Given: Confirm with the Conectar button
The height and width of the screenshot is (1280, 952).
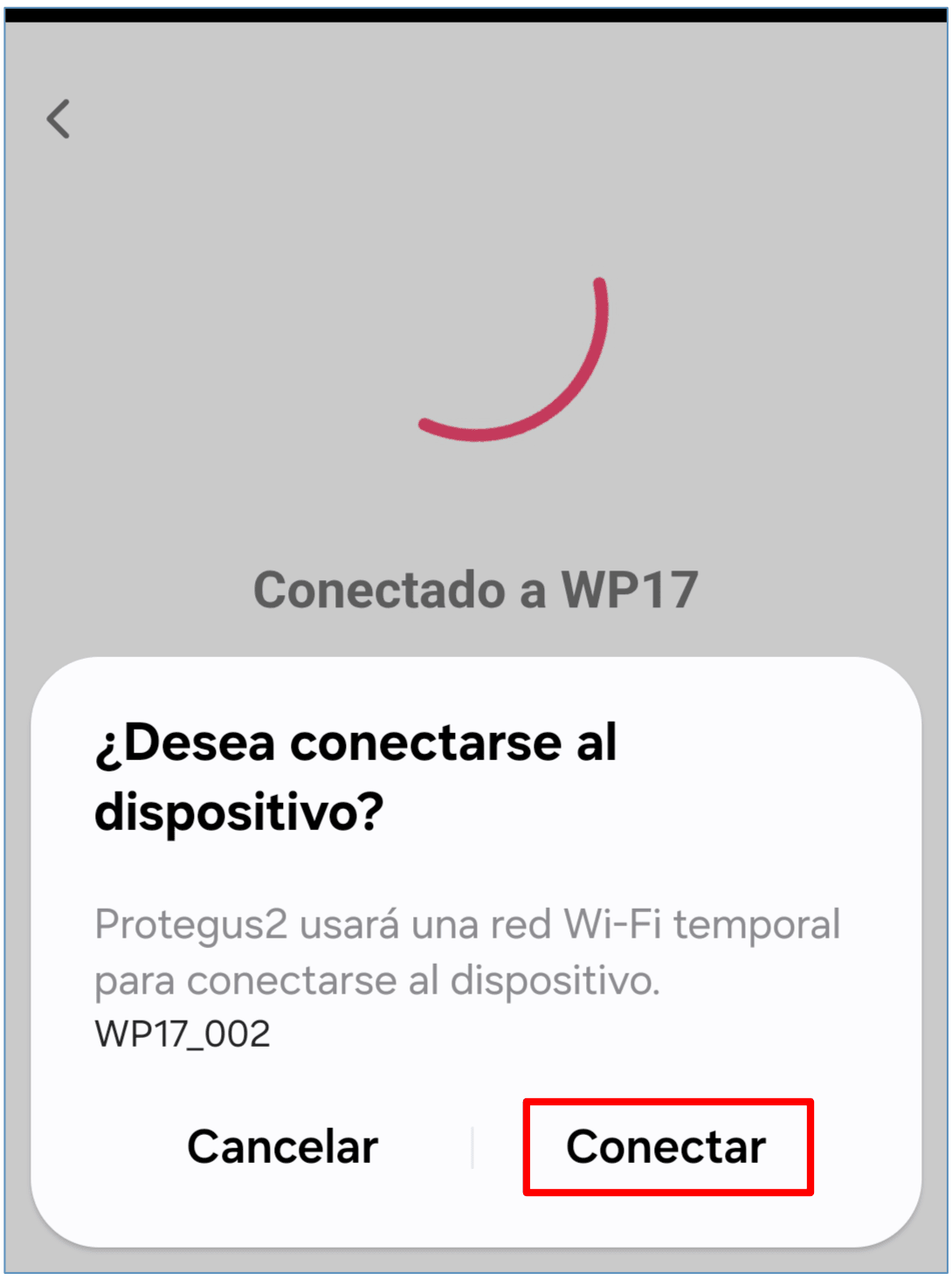Looking at the screenshot, I should pos(667,1146).
